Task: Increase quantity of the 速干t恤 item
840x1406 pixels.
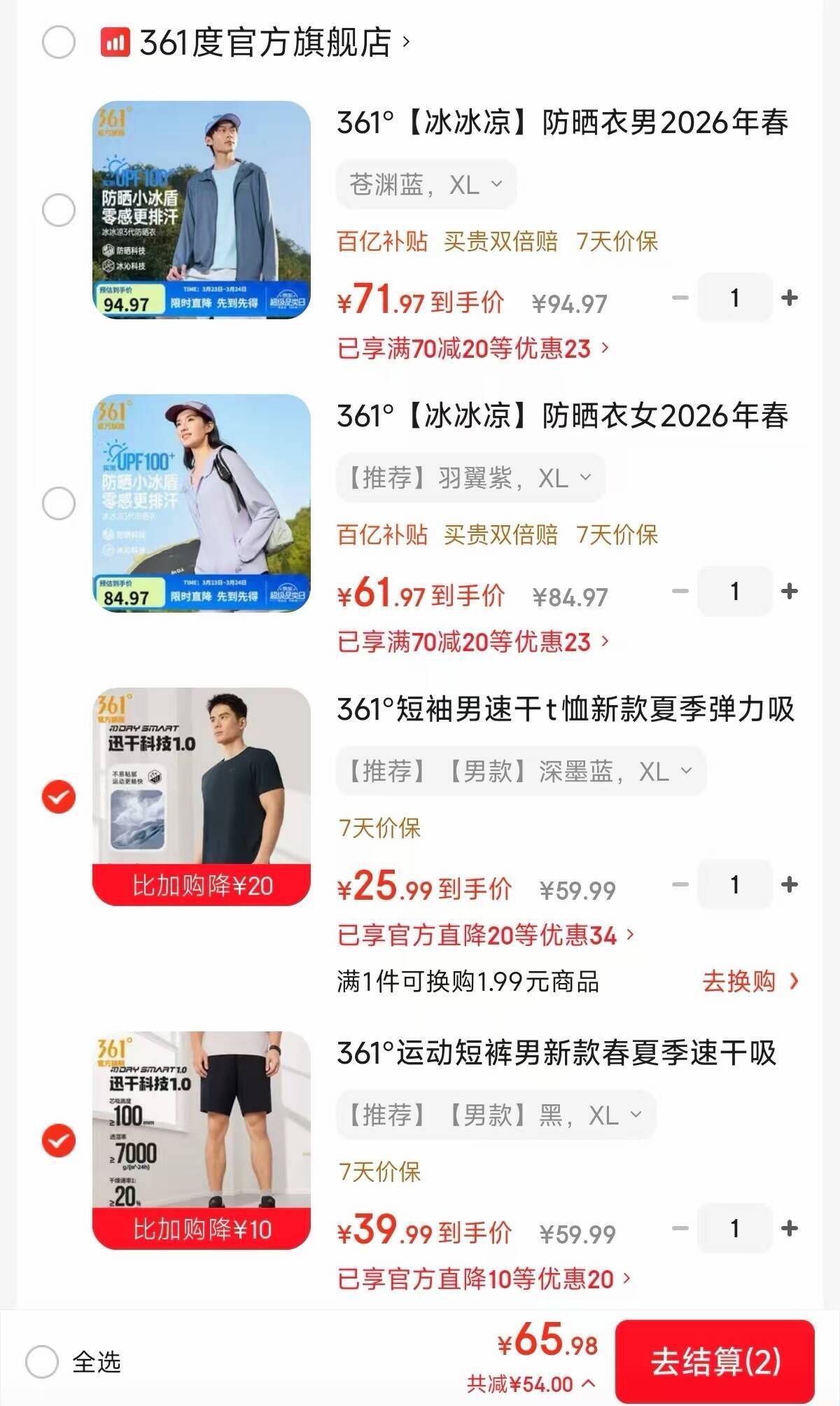Action: coord(791,885)
